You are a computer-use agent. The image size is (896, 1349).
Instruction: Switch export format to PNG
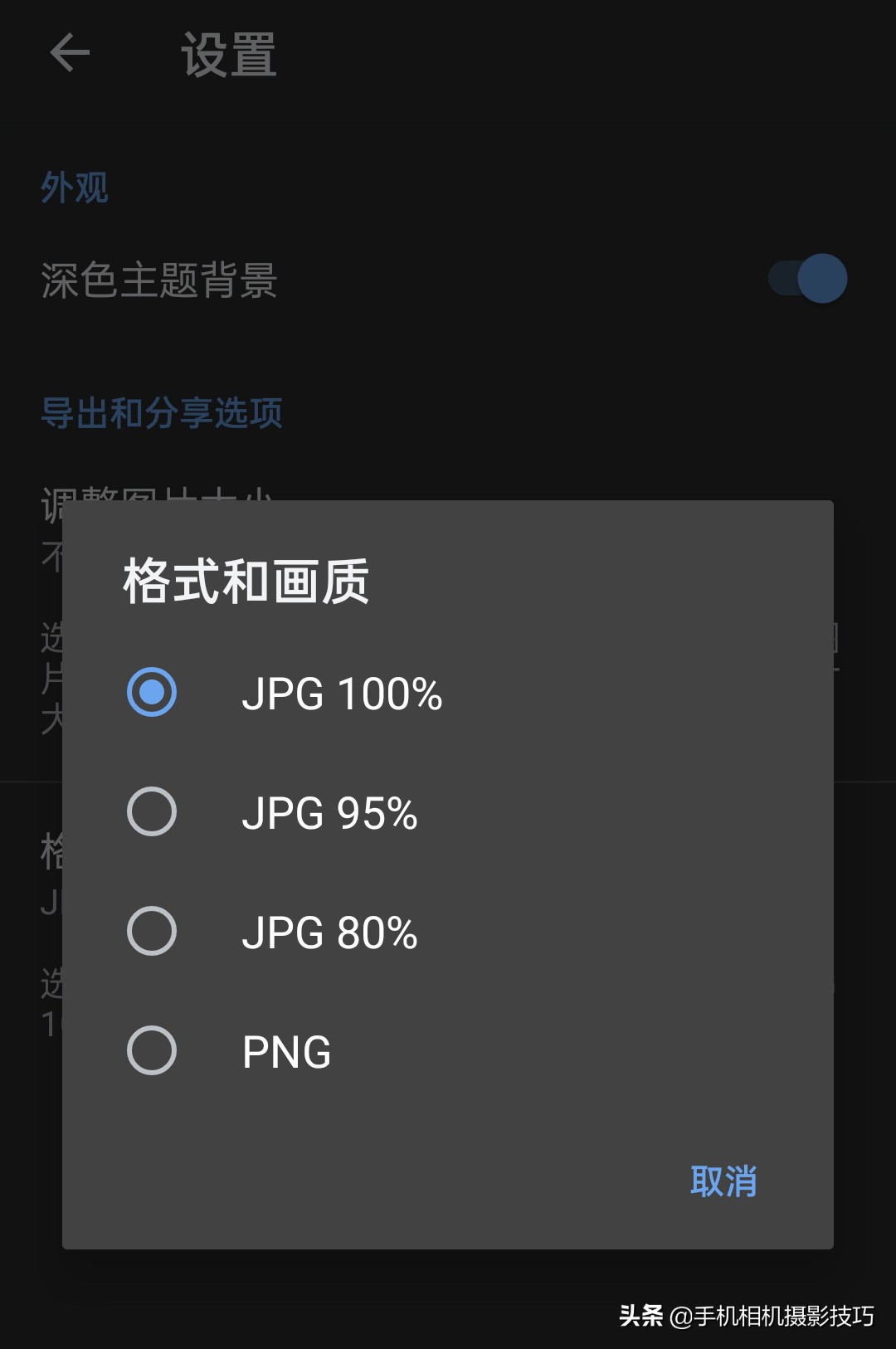(x=152, y=1052)
